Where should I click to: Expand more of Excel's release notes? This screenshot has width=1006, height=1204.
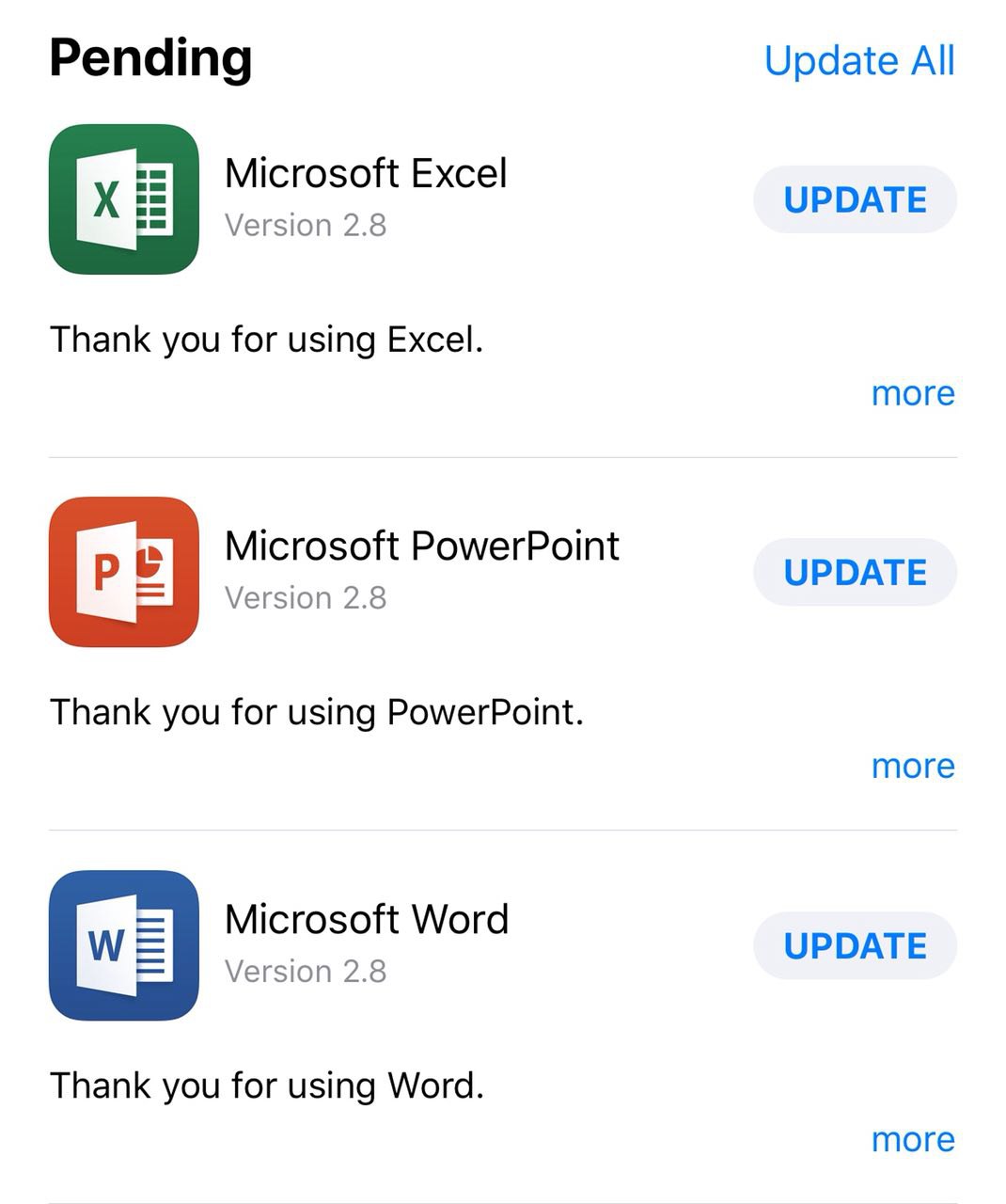tap(912, 393)
